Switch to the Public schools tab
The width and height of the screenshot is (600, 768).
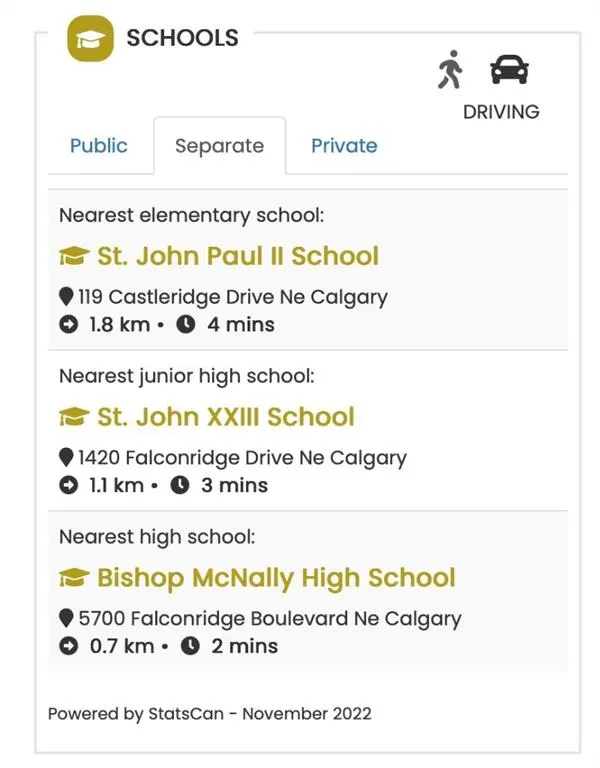click(99, 146)
